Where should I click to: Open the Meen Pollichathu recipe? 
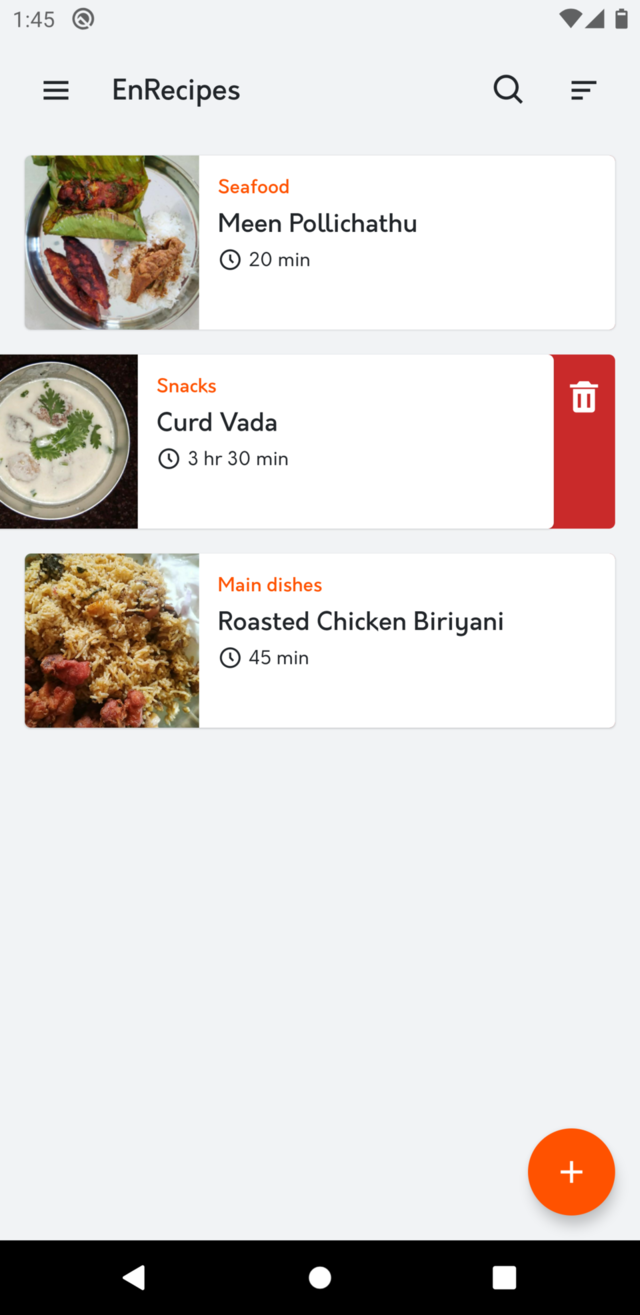coord(320,242)
